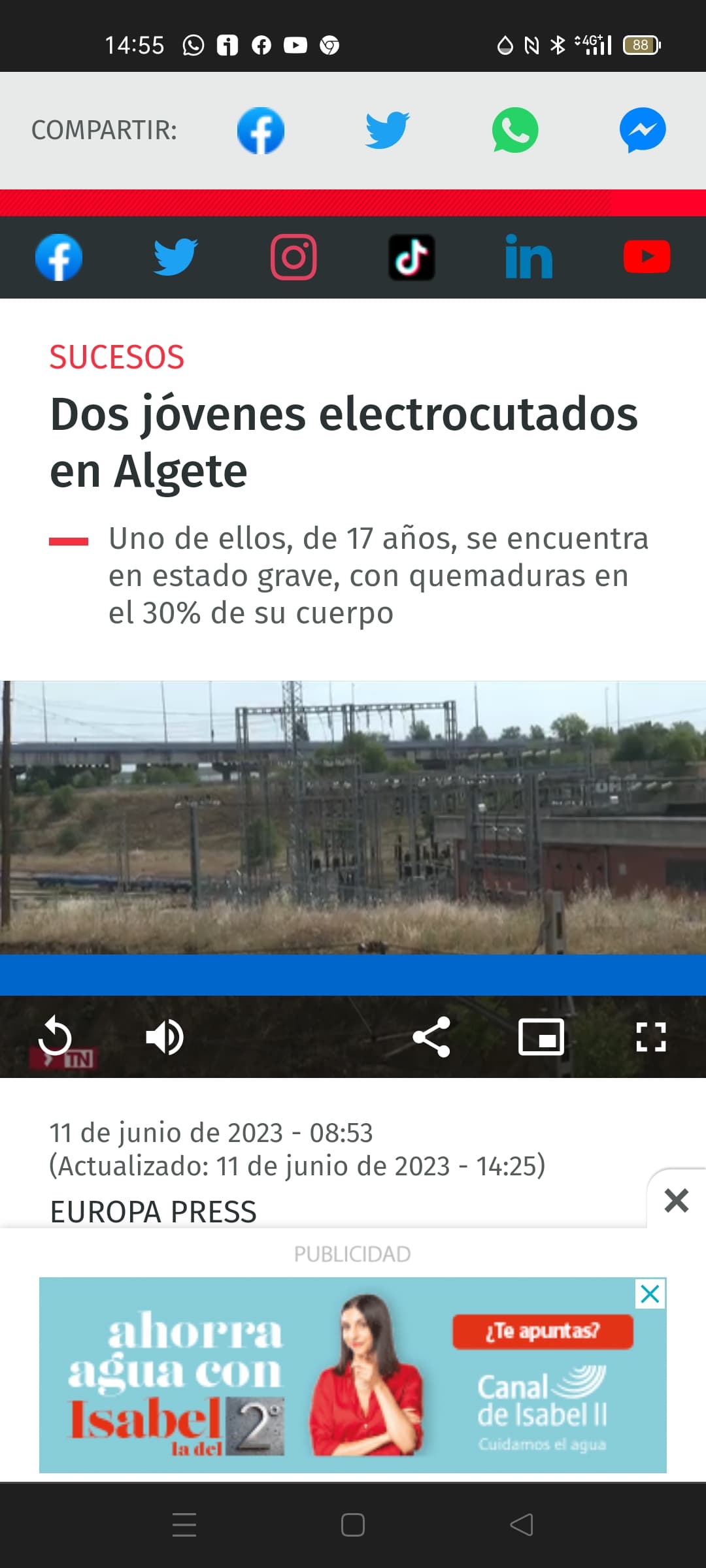
Task: Enable picture-in-picture mode
Action: (x=541, y=1036)
